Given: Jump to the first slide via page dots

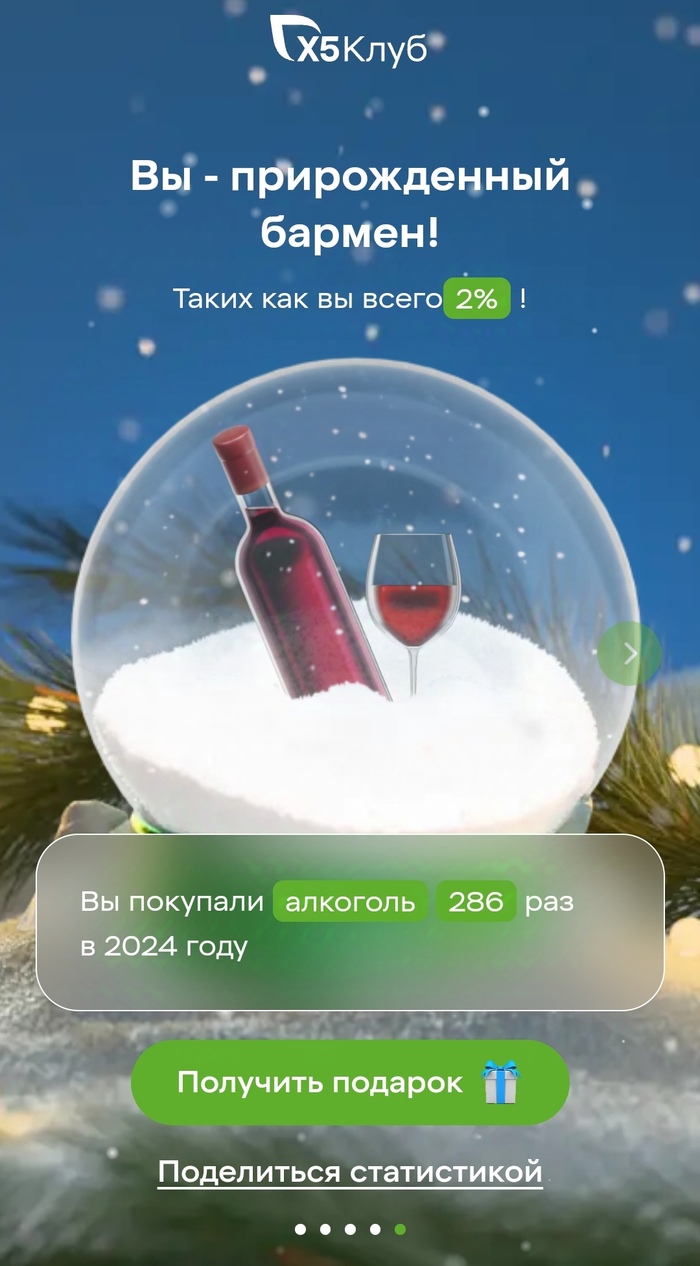Looking at the screenshot, I should point(300,1229).
